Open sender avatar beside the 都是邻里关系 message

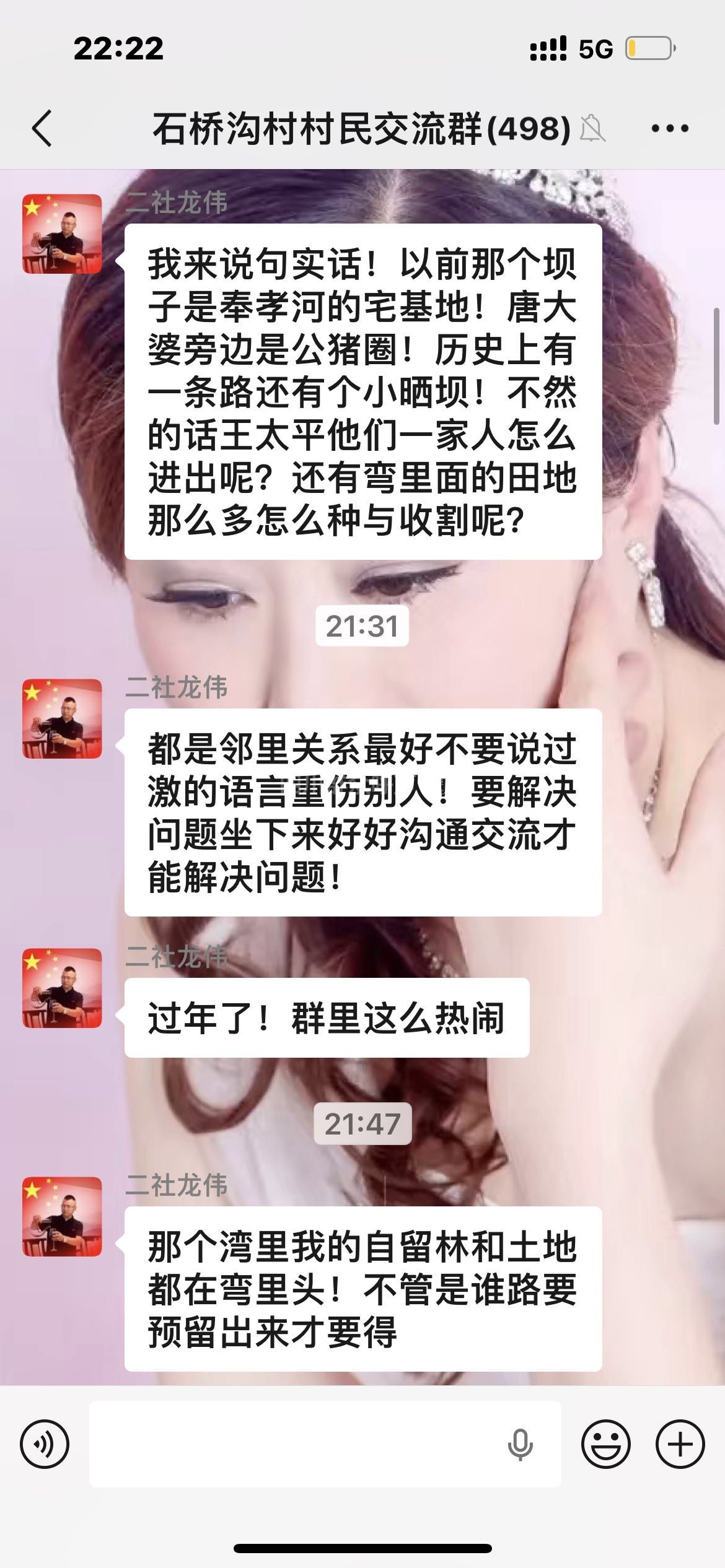62,719
